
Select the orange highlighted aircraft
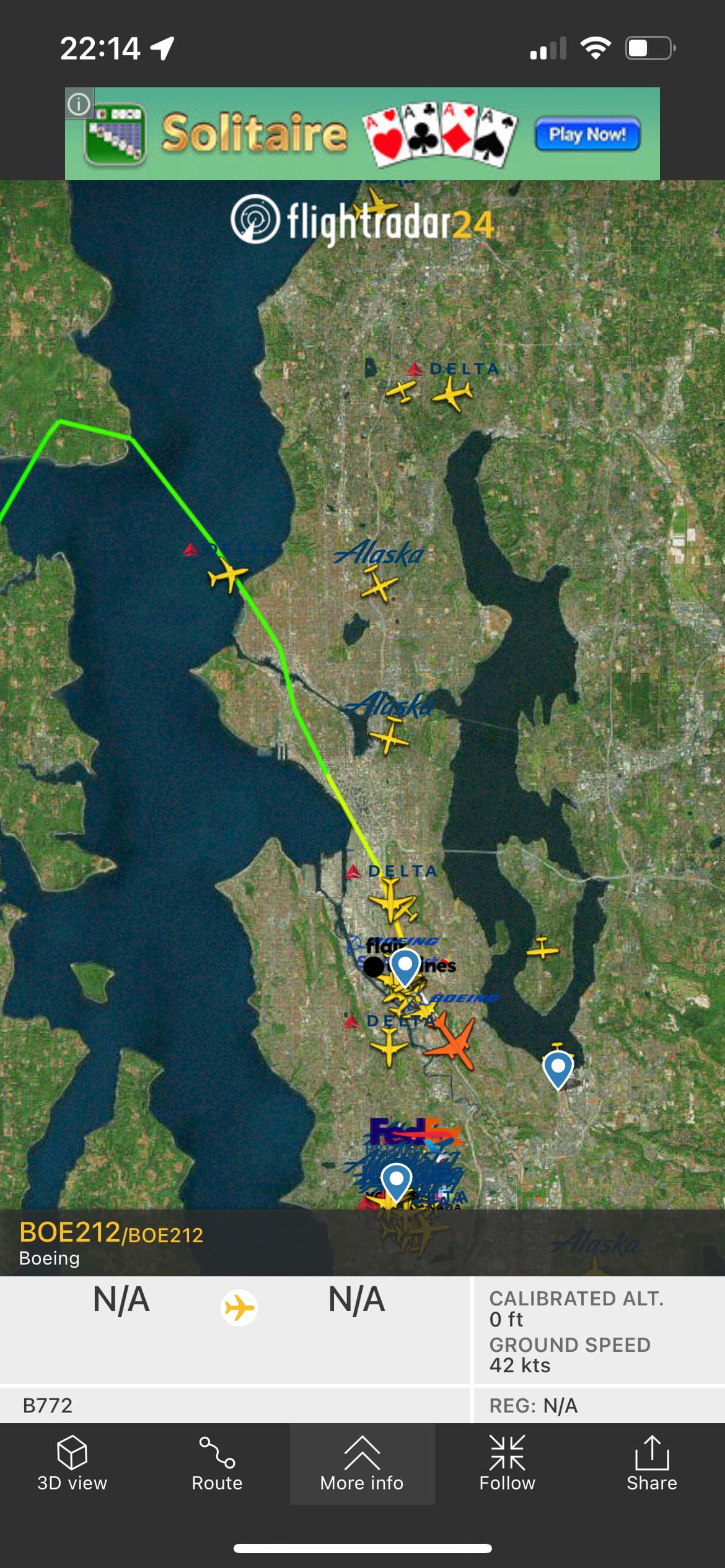tap(454, 1044)
